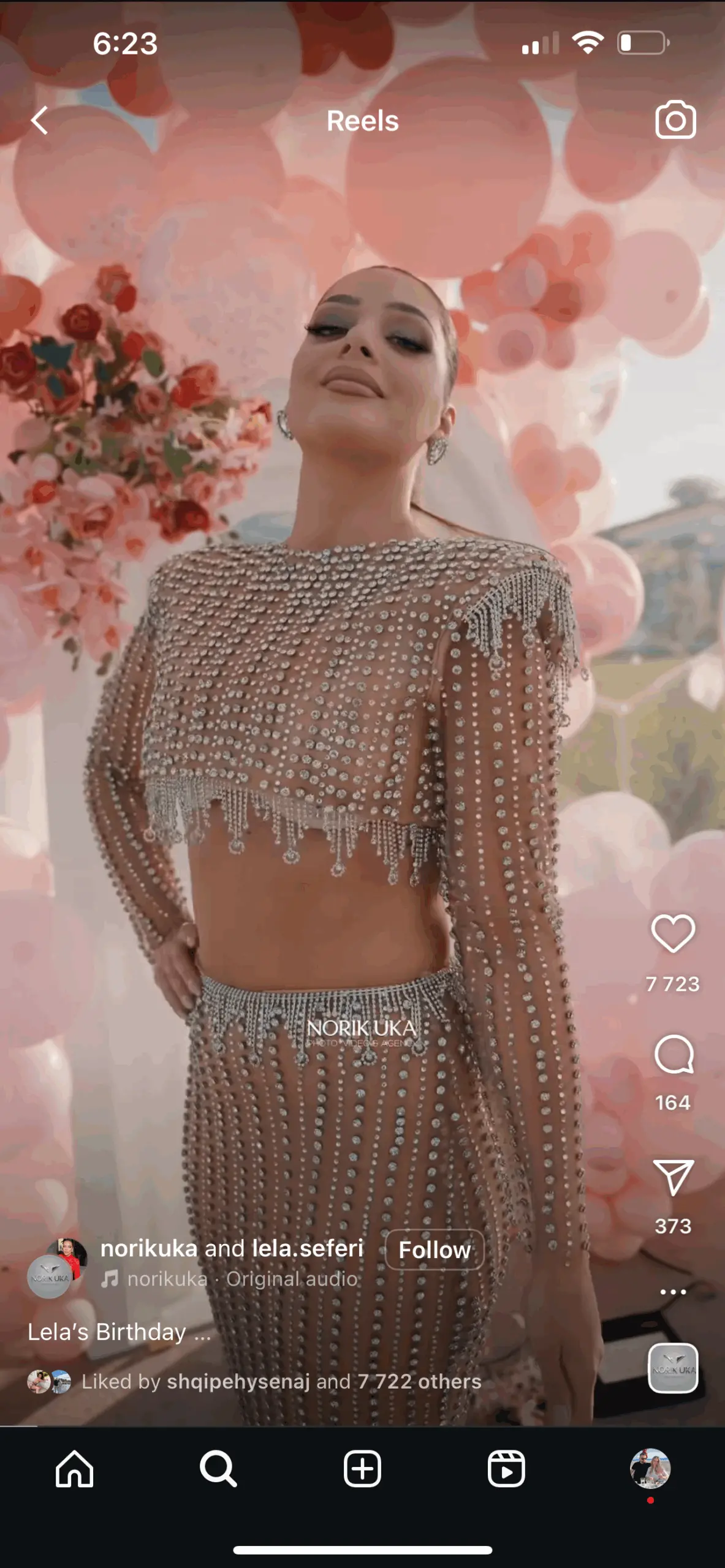Open the audio thumbnail for this reel
The width and height of the screenshot is (725, 1568).
(x=673, y=1368)
